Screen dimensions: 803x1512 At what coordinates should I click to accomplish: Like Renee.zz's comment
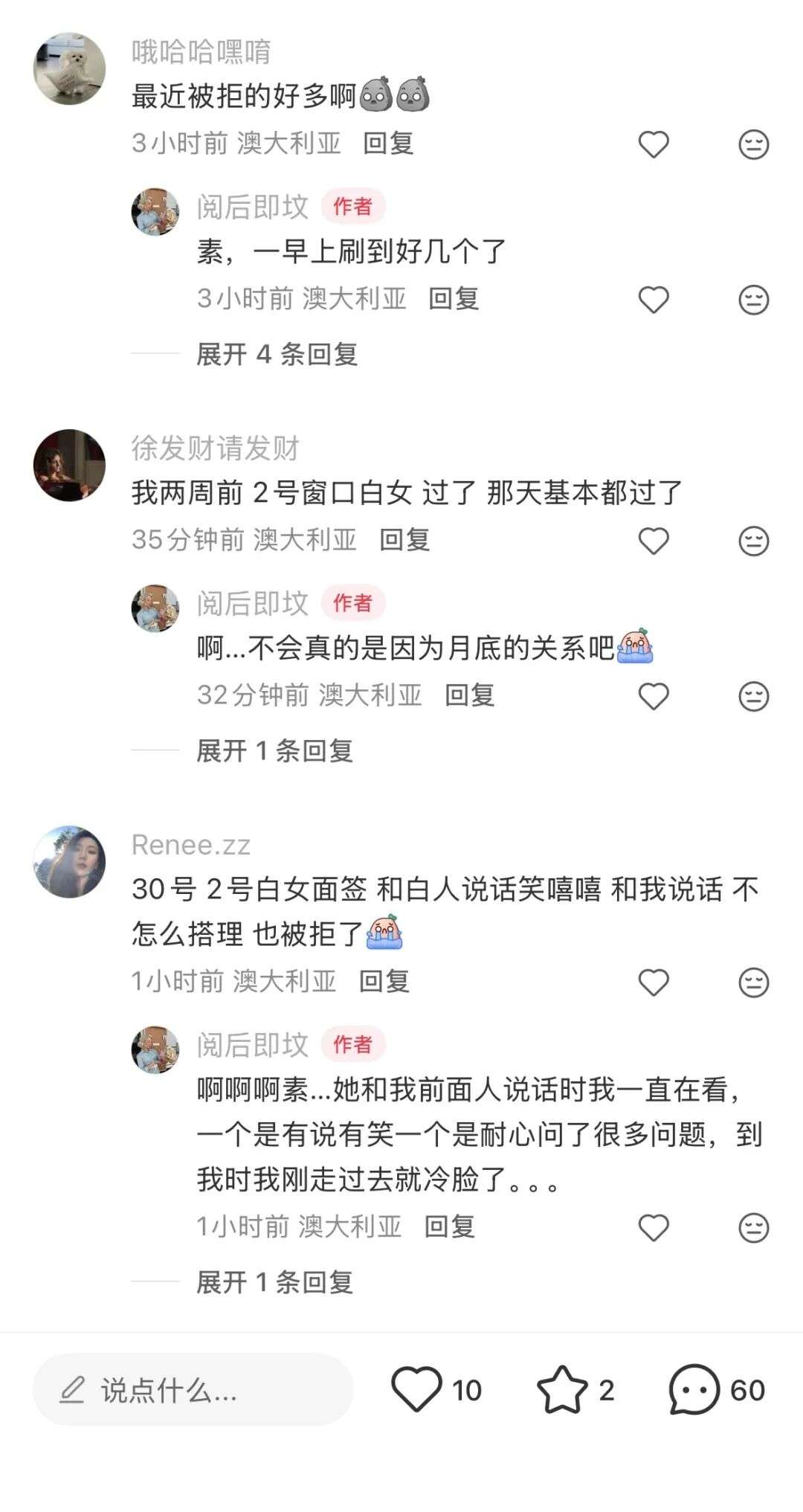coord(654,982)
